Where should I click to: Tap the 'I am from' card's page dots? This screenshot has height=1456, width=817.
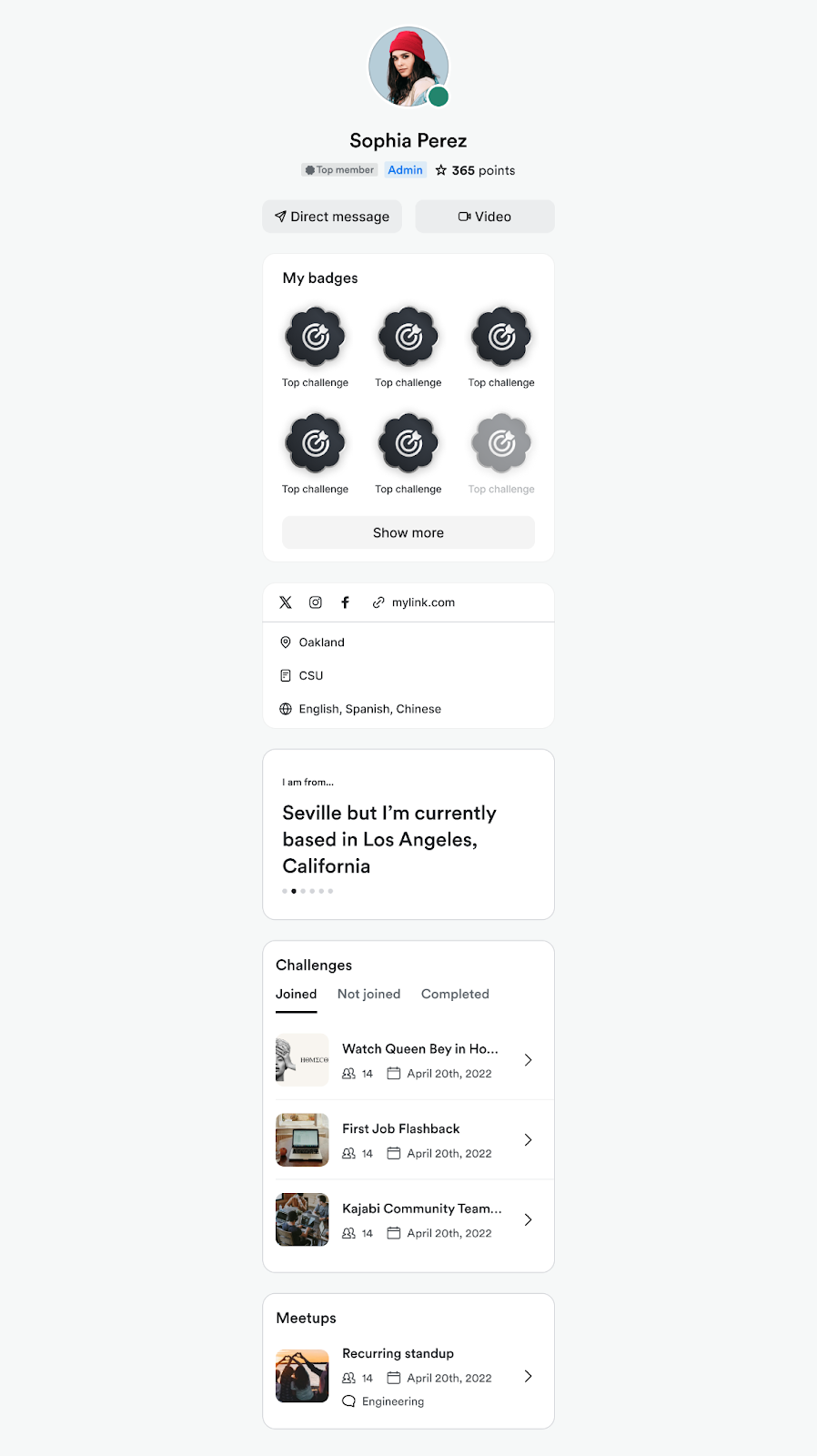point(308,891)
